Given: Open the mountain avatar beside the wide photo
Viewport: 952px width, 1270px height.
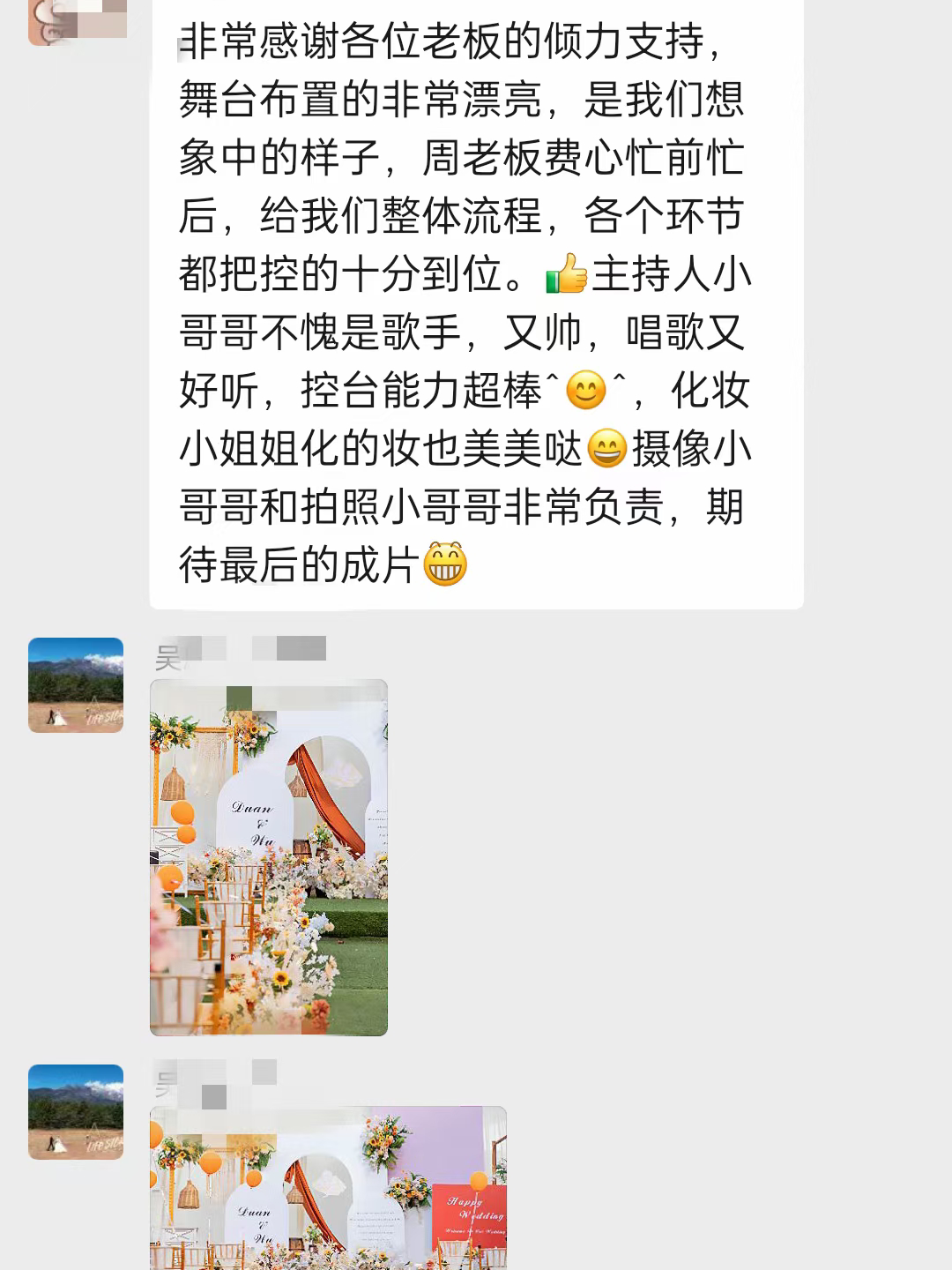Looking at the screenshot, I should pos(76,1111).
